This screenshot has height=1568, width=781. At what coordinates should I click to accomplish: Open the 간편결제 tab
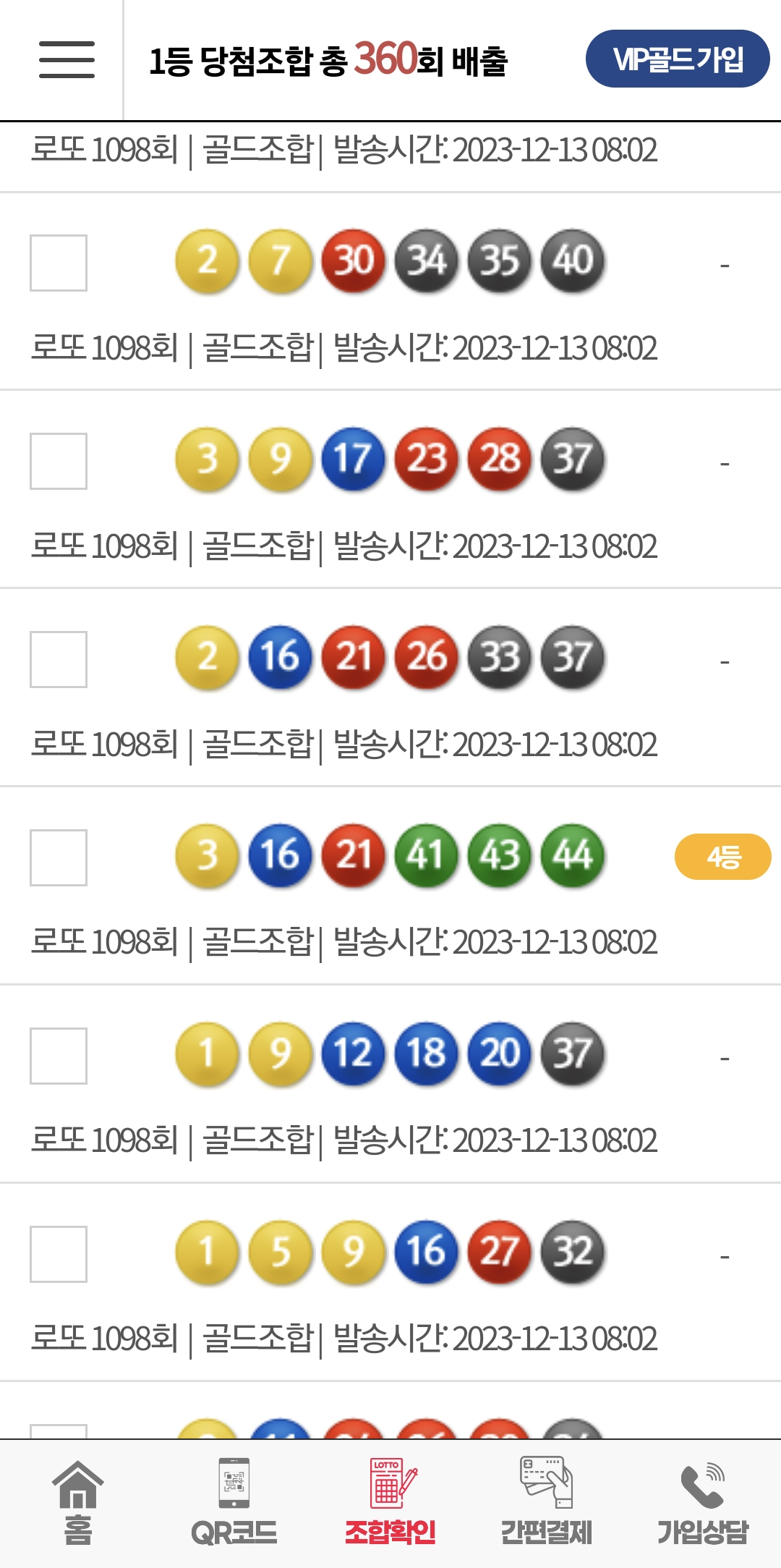547,1504
